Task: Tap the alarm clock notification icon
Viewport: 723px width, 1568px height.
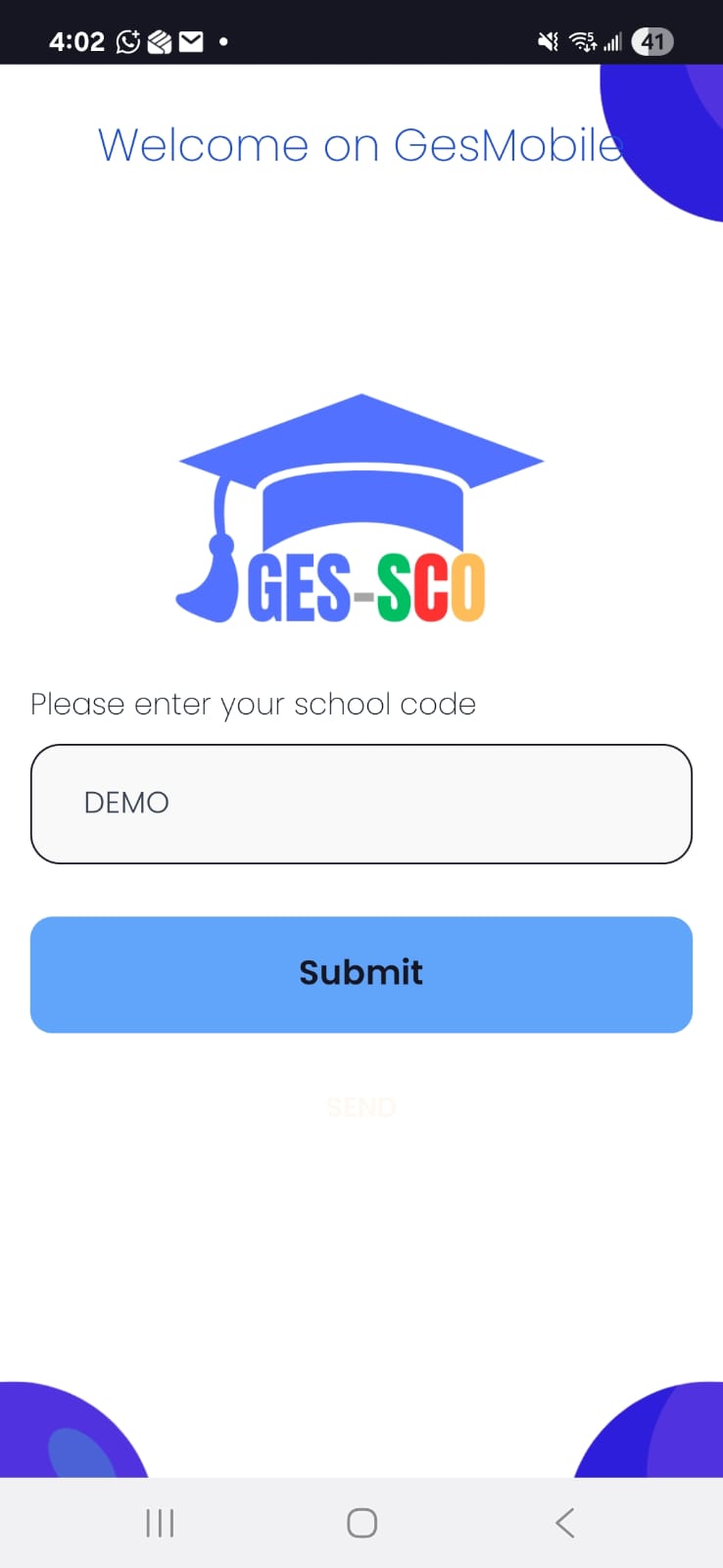Action: [x=128, y=41]
